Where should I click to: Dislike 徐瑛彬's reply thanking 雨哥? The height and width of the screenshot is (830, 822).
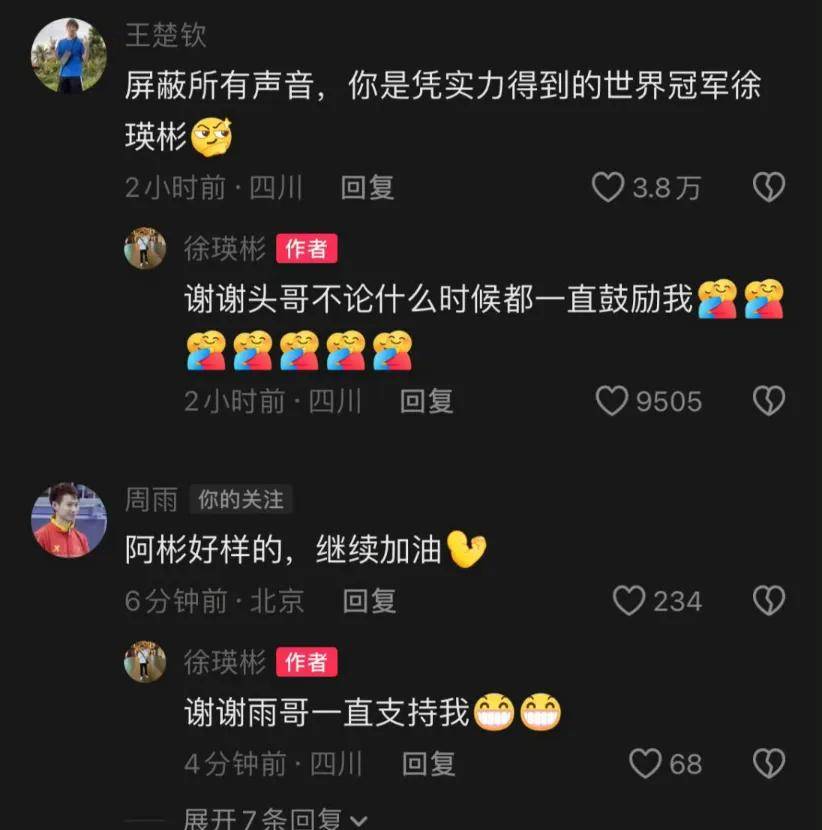tap(768, 764)
